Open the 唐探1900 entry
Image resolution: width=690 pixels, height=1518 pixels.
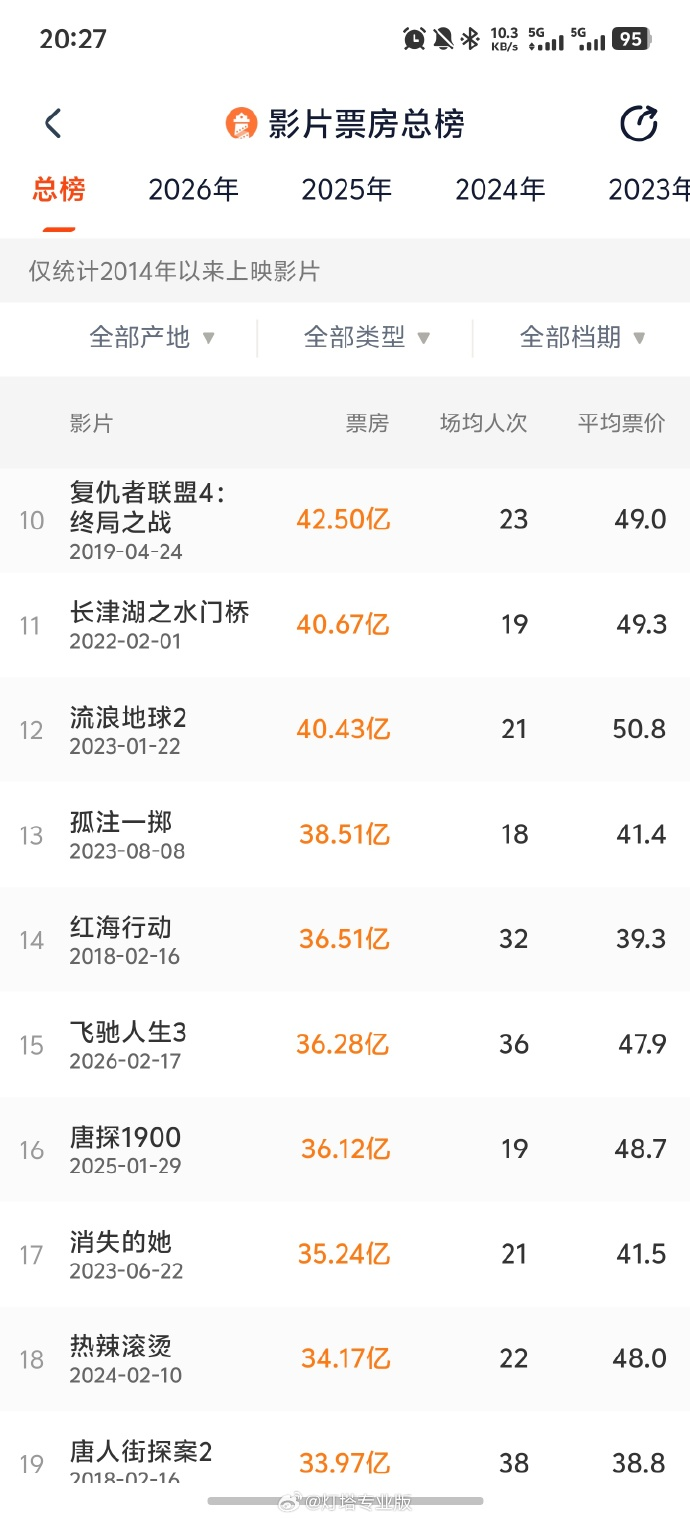click(125, 1150)
